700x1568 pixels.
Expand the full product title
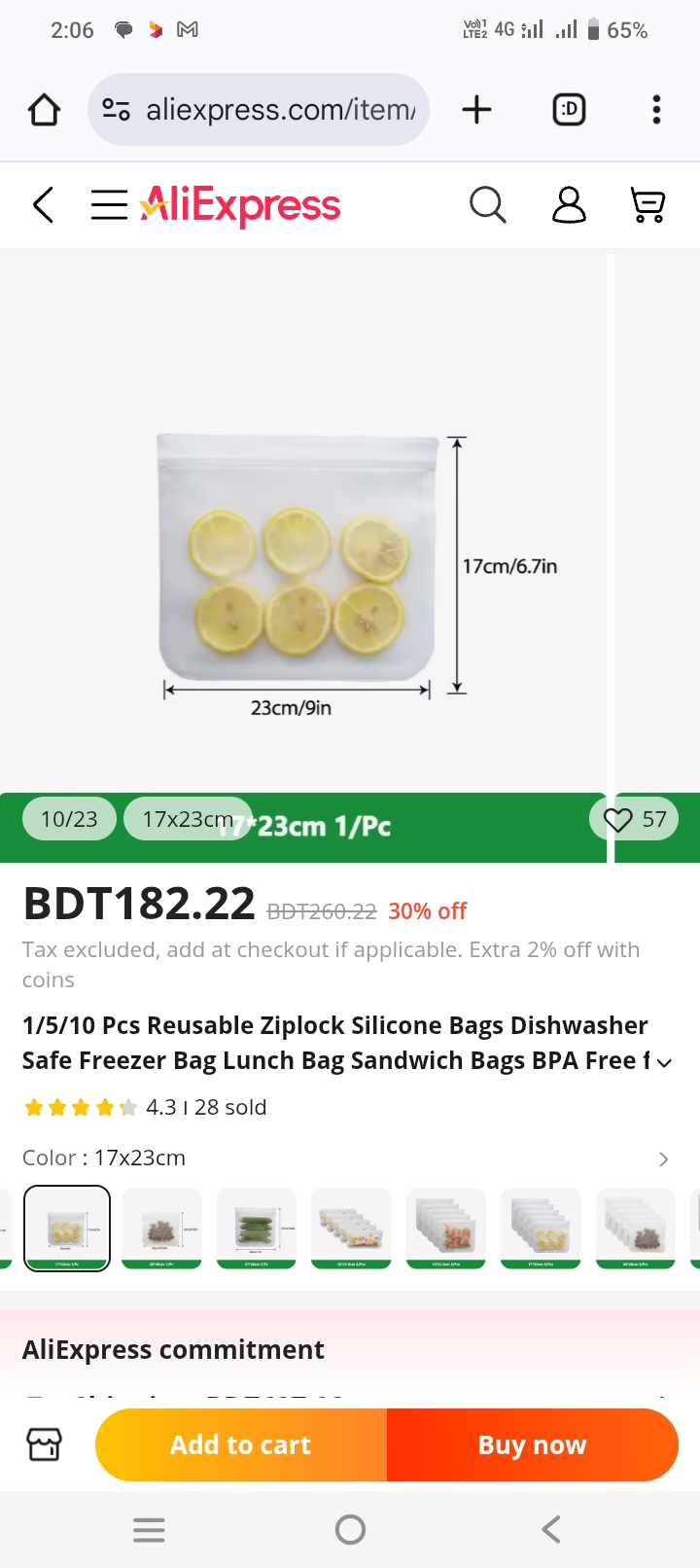664,1062
